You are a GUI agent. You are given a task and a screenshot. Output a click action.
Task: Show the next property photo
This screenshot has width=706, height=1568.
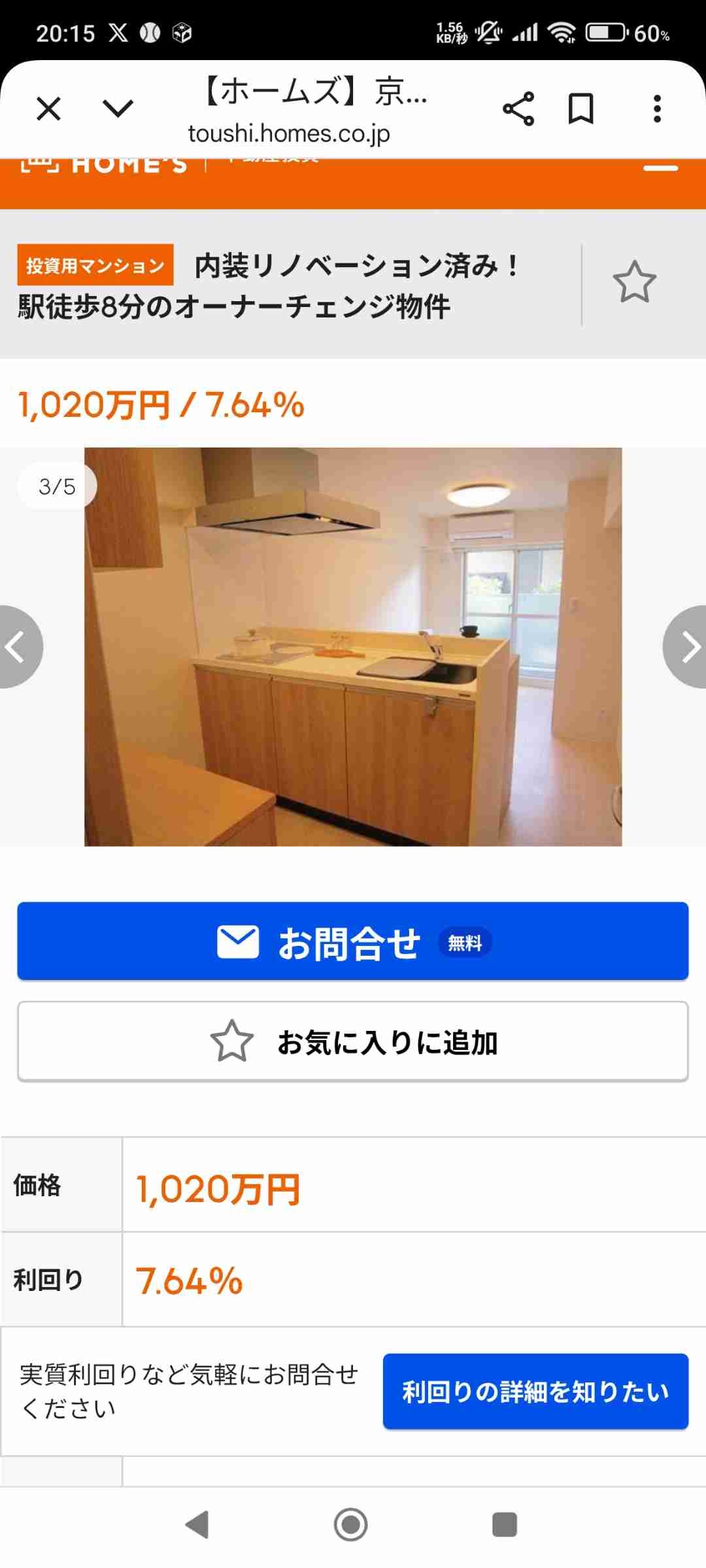coord(688,647)
